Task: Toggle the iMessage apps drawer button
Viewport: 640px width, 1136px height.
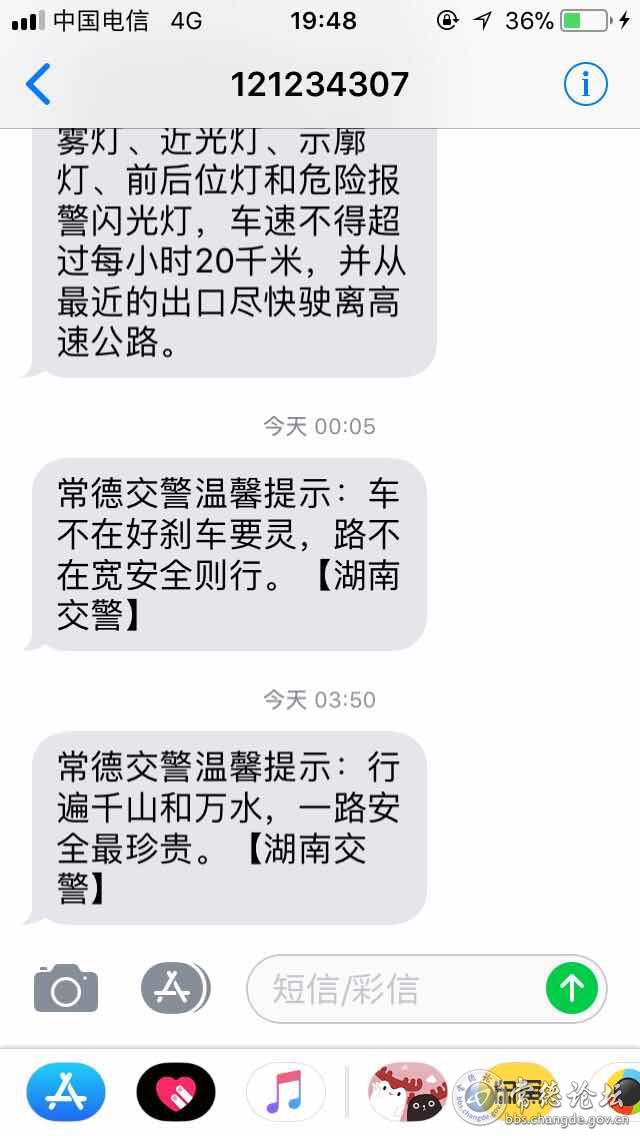Action: (x=174, y=989)
